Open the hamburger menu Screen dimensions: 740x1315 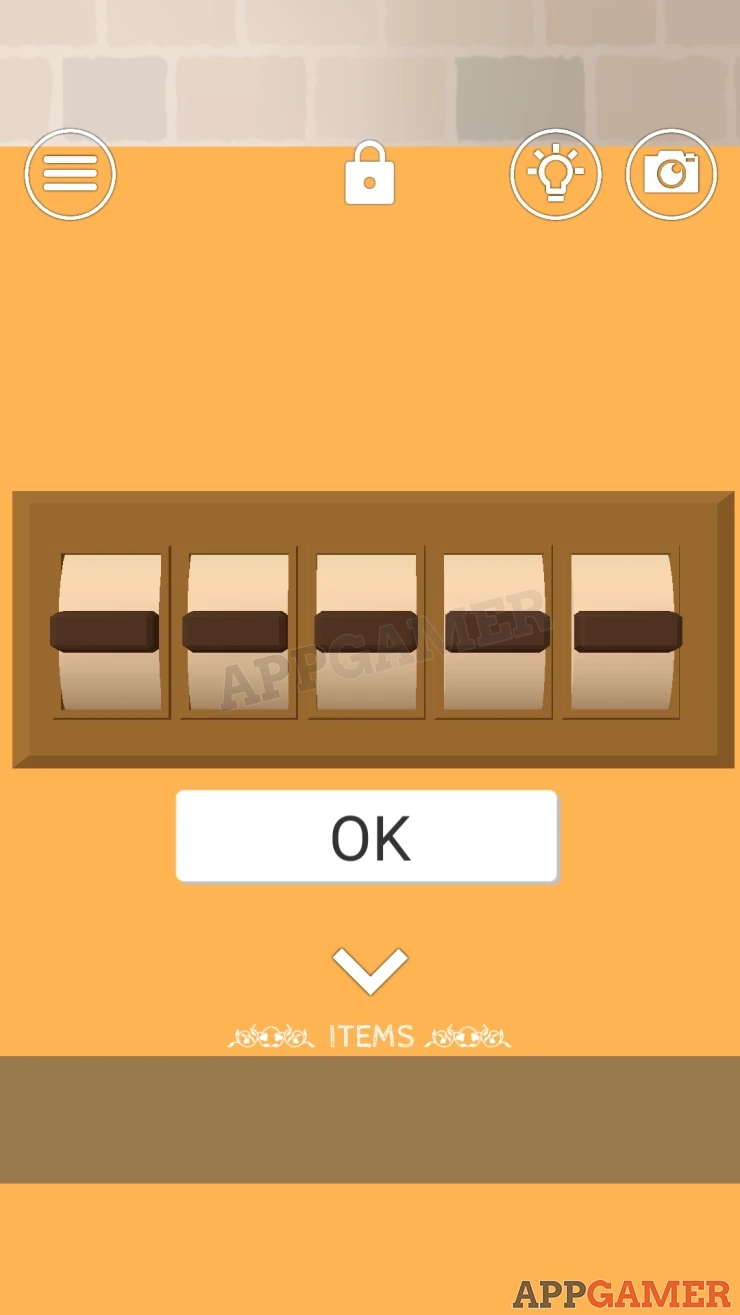point(70,174)
